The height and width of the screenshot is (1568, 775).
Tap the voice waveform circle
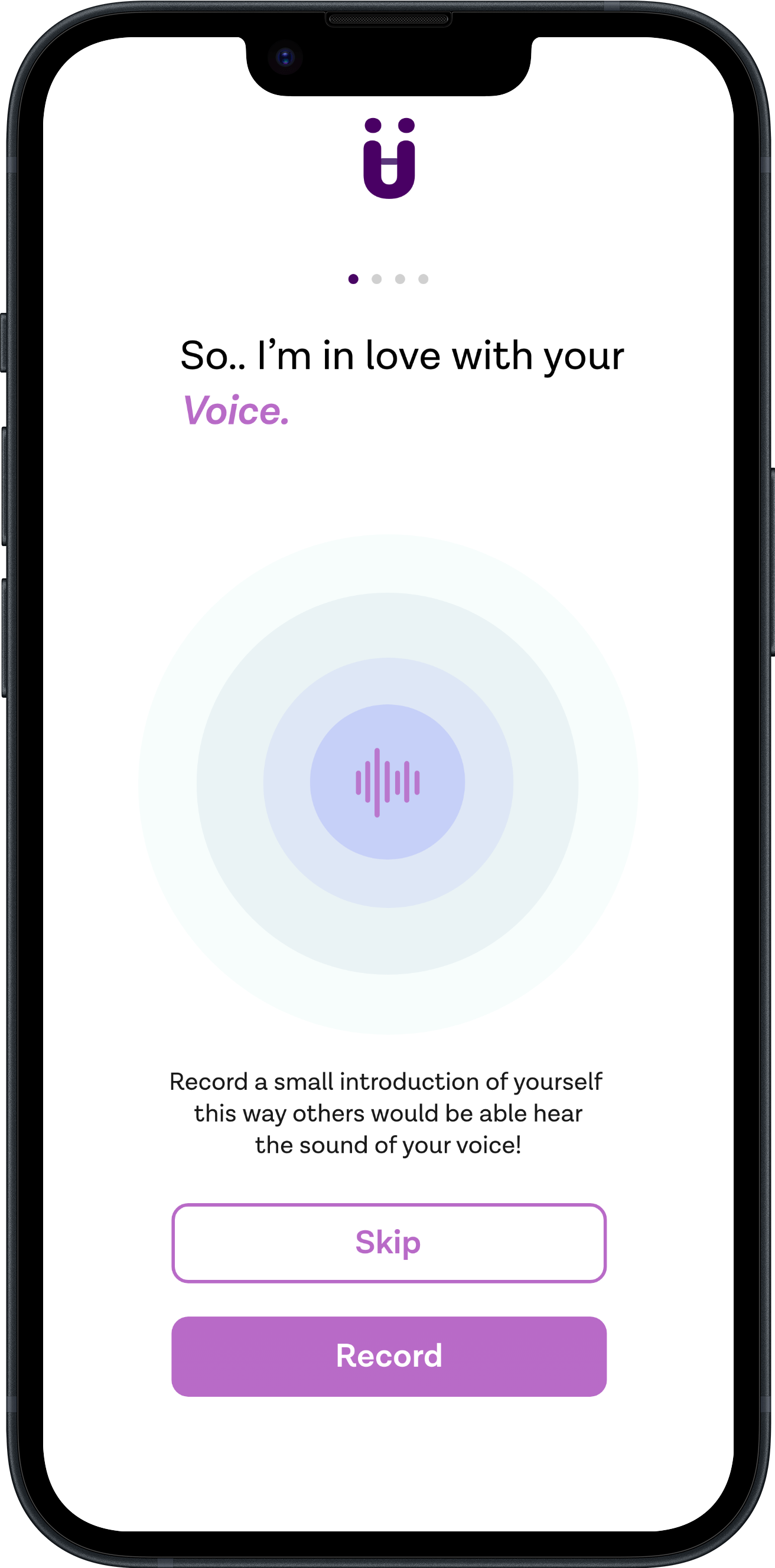pyautogui.click(x=387, y=782)
